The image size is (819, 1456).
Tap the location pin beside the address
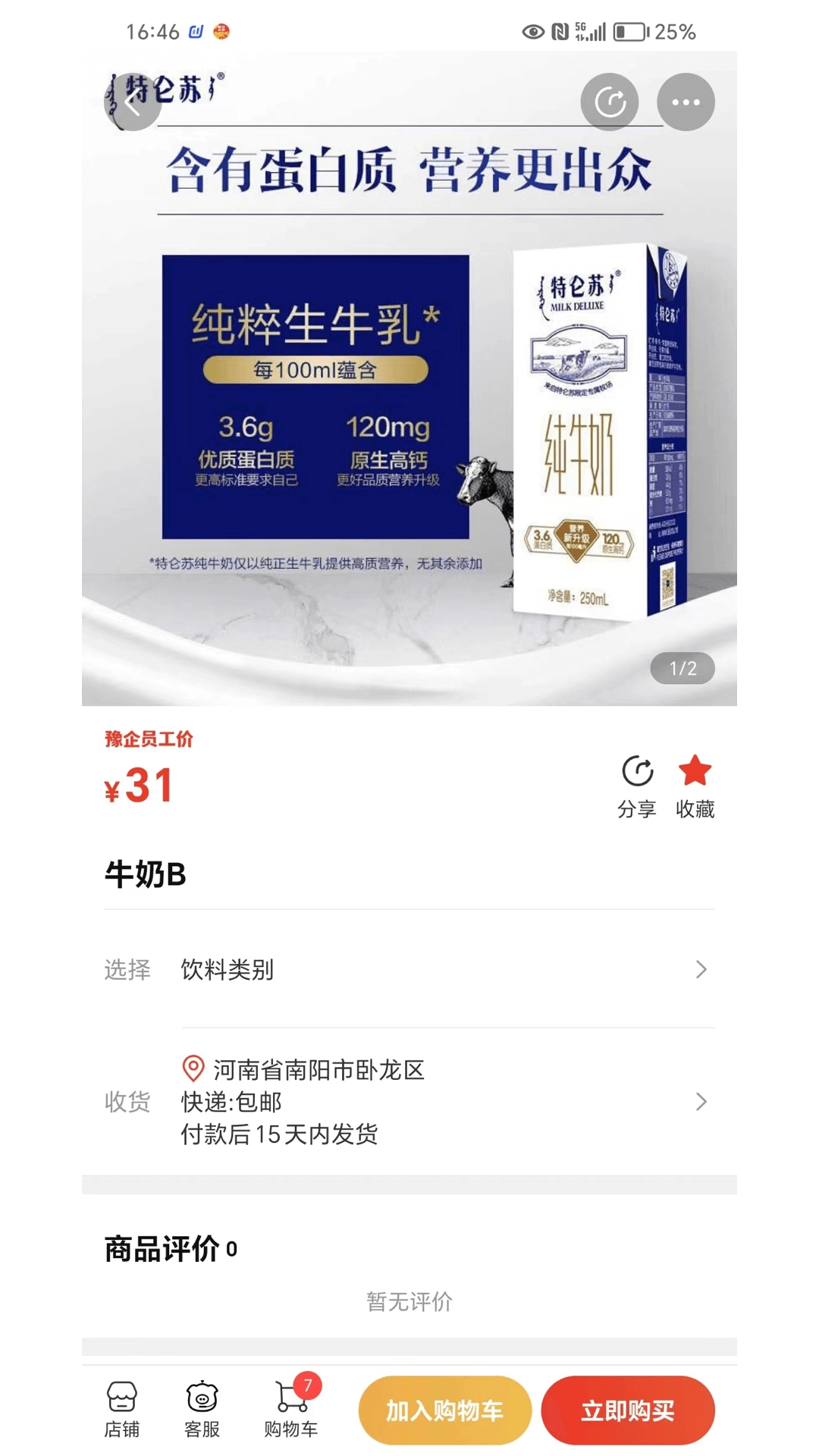click(x=192, y=1070)
